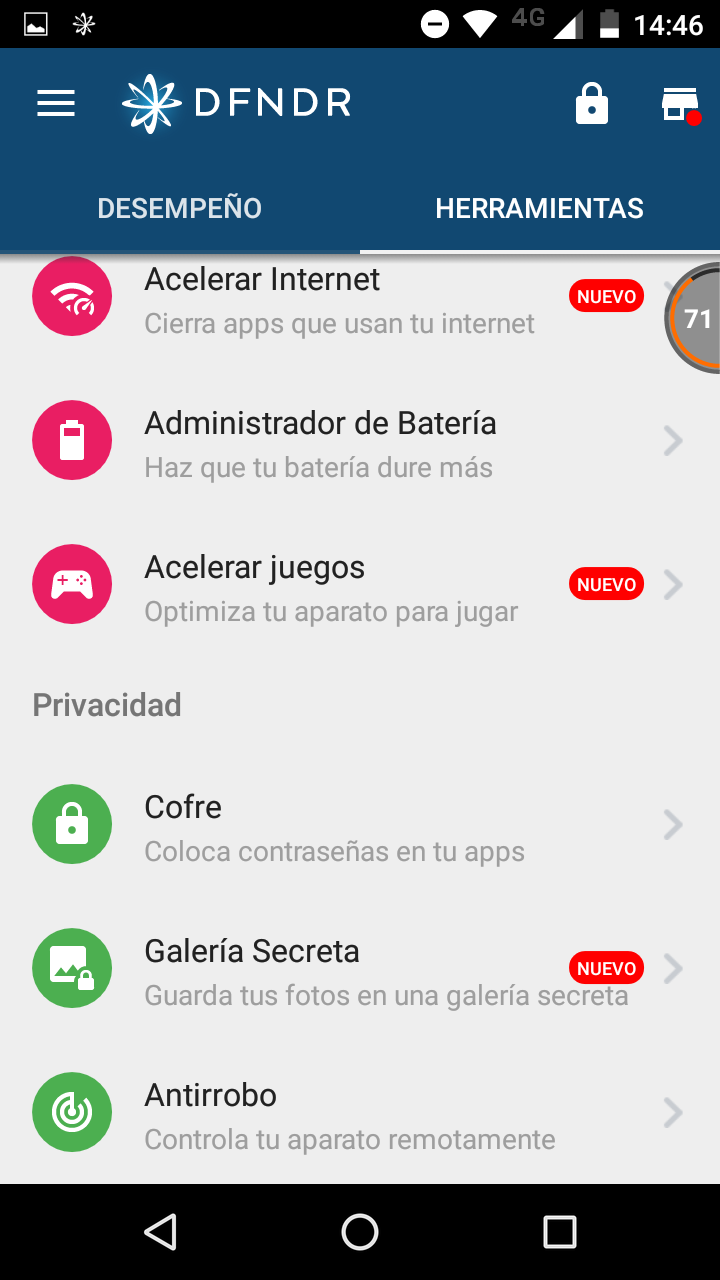This screenshot has width=720, height=1280.
Task: Open Galería Secreta
Action: point(340,970)
